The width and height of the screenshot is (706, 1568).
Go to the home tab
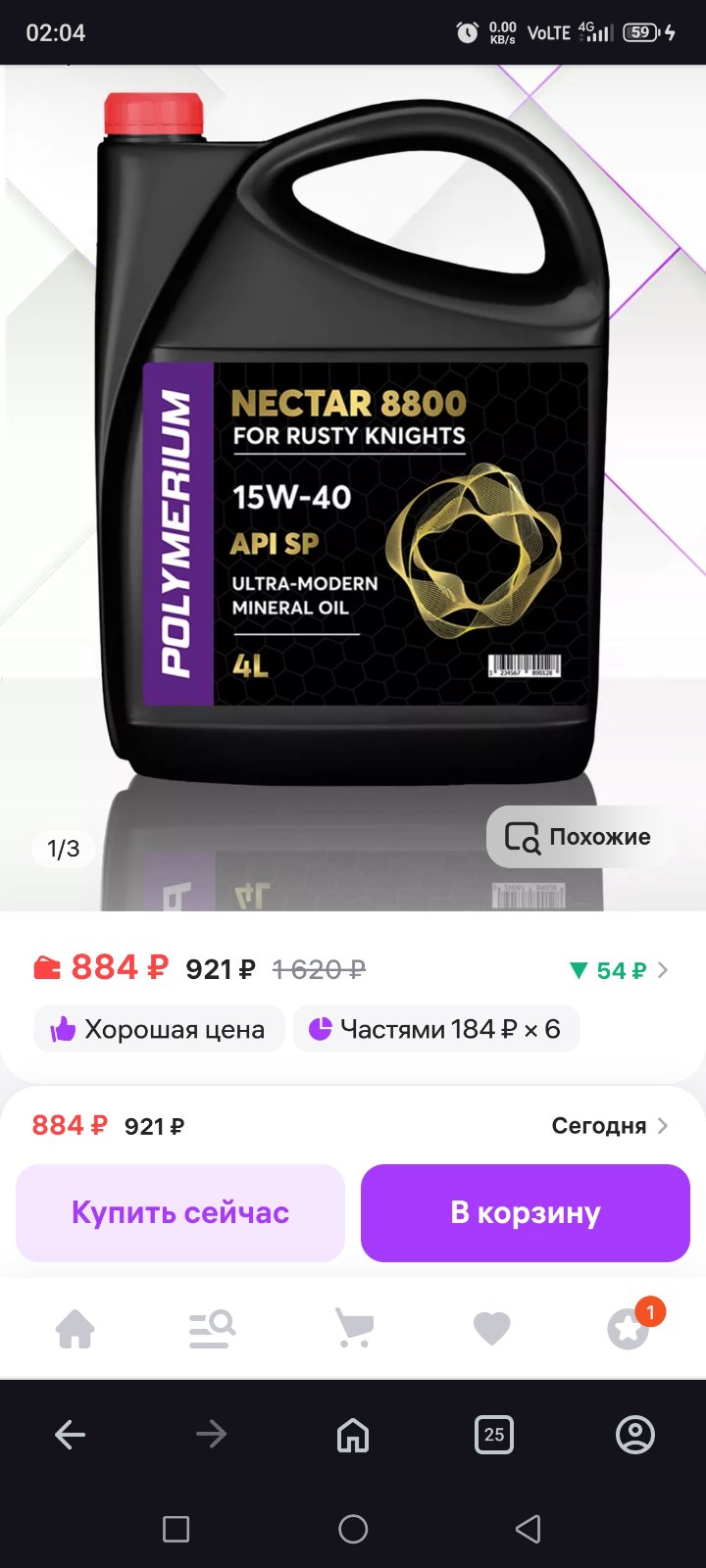pyautogui.click(x=76, y=1330)
